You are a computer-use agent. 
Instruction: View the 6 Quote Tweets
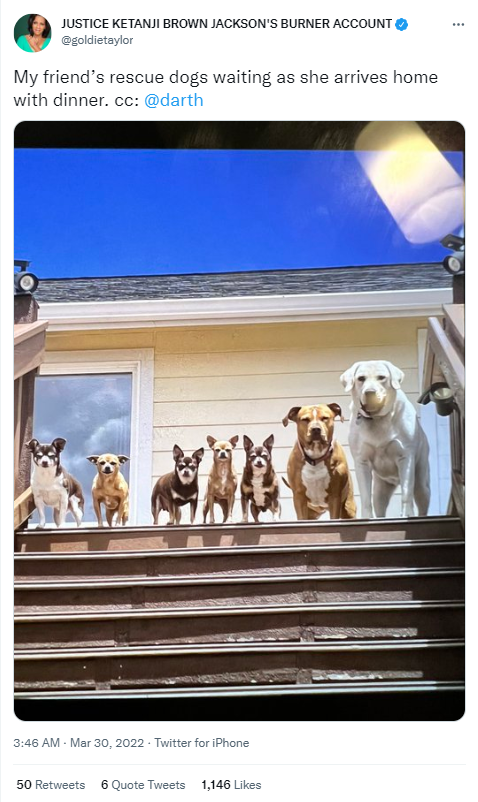pos(143,785)
